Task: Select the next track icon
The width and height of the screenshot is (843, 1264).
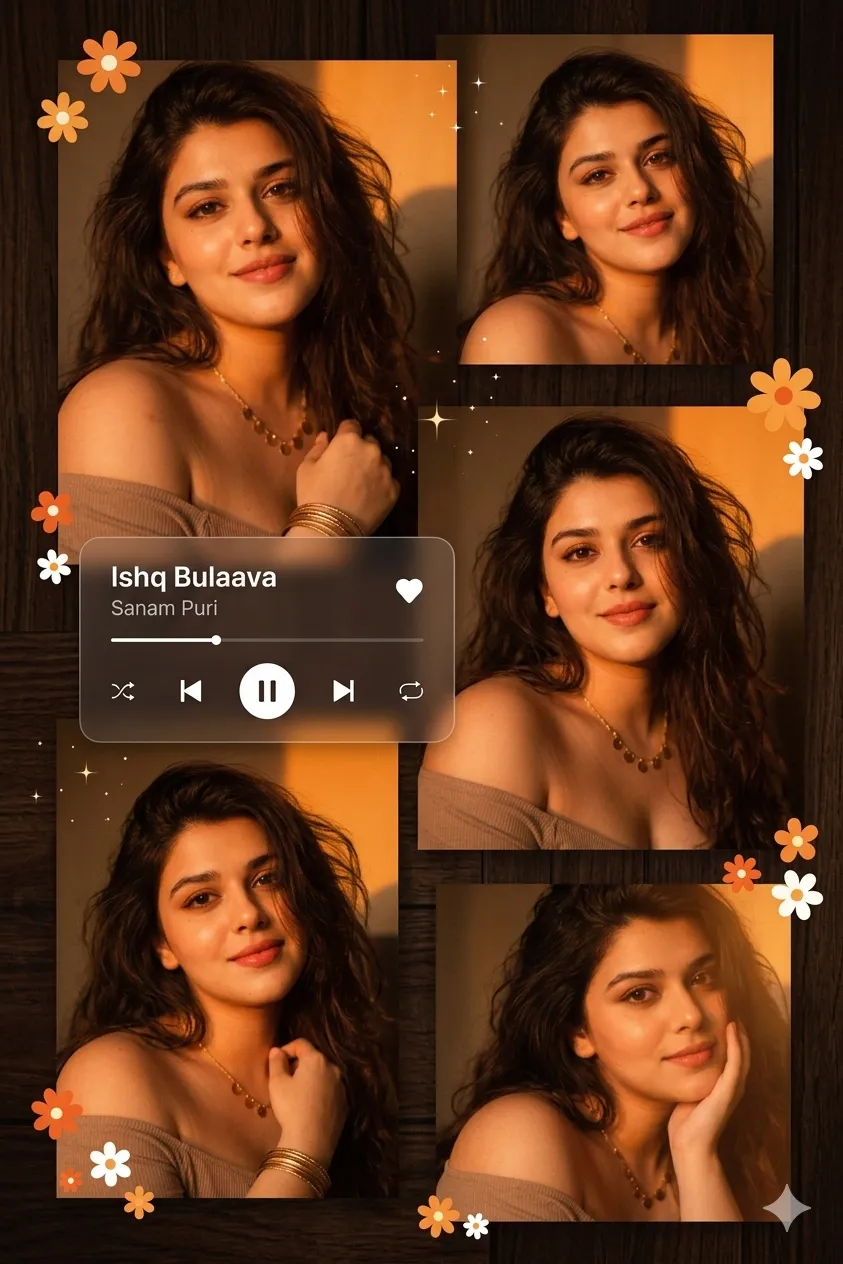Action: click(x=342, y=689)
